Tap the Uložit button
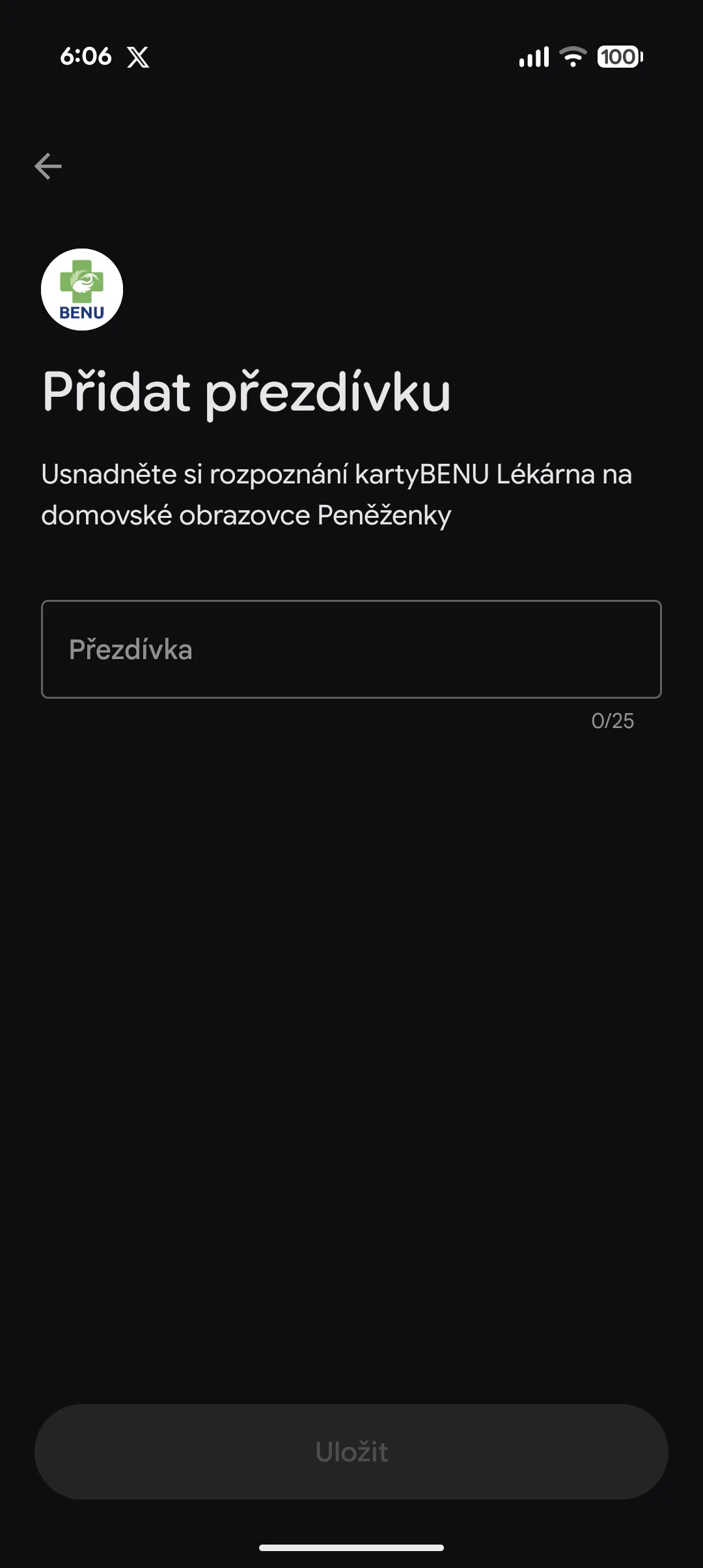This screenshot has height=1568, width=703. [351, 1452]
